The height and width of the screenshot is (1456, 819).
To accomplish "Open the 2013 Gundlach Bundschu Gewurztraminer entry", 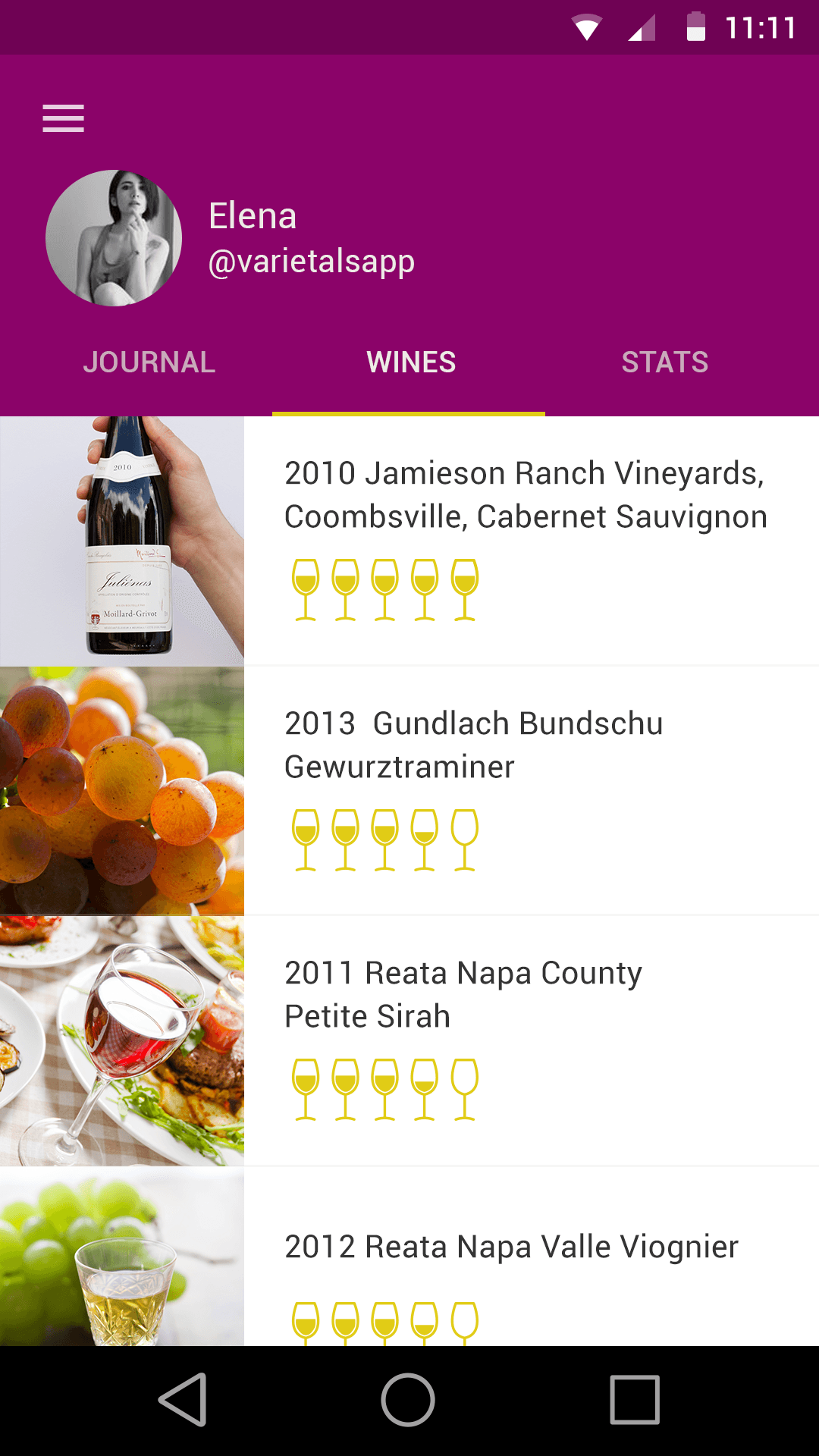I will coord(474,745).
